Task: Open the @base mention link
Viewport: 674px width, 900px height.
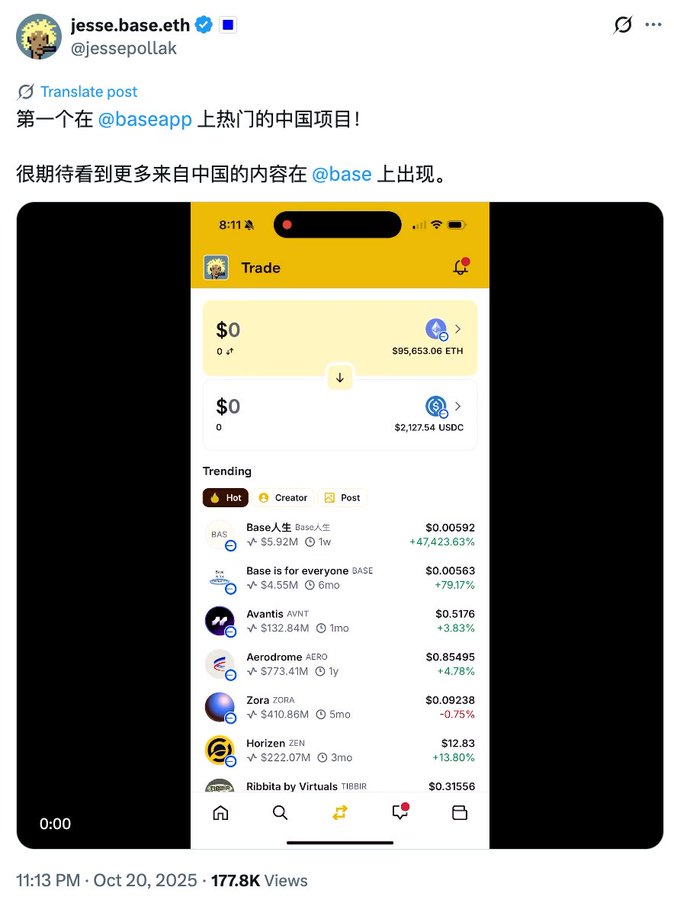Action: coord(341,174)
